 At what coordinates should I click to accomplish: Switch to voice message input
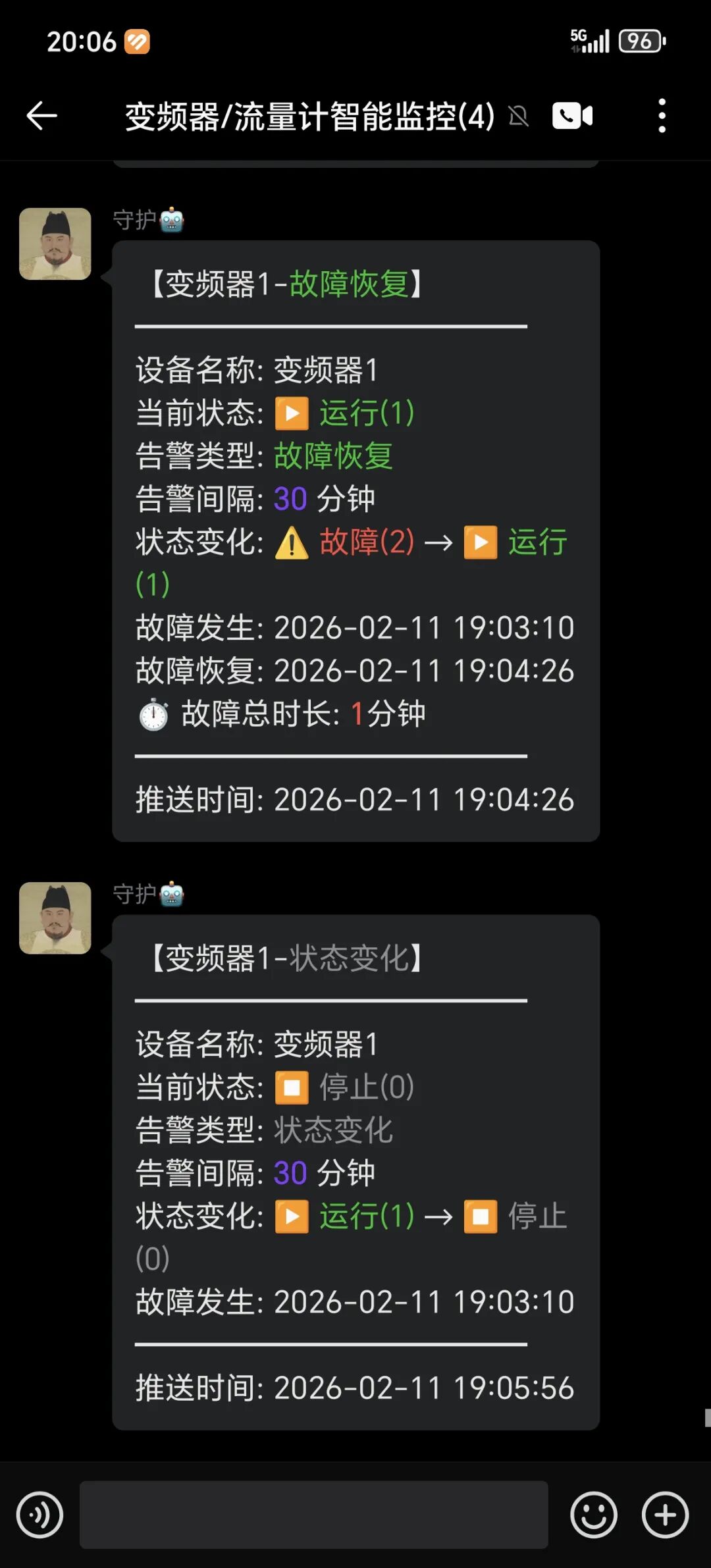[39, 1515]
